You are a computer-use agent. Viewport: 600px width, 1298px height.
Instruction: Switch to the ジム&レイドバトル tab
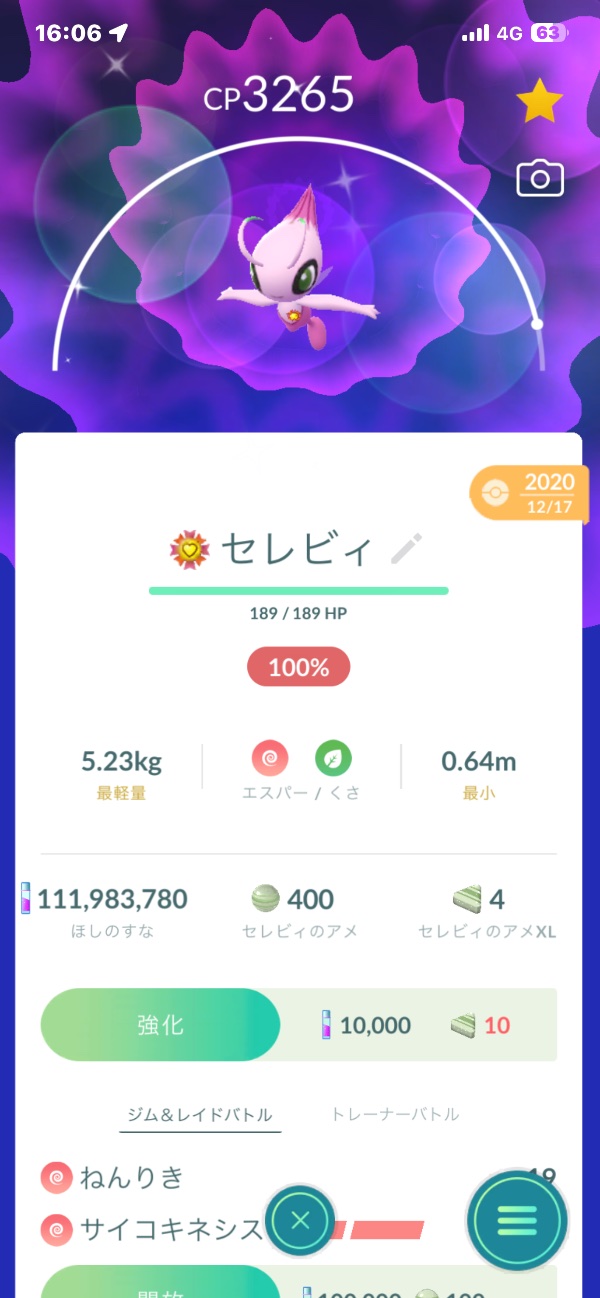pyautogui.click(x=200, y=1114)
